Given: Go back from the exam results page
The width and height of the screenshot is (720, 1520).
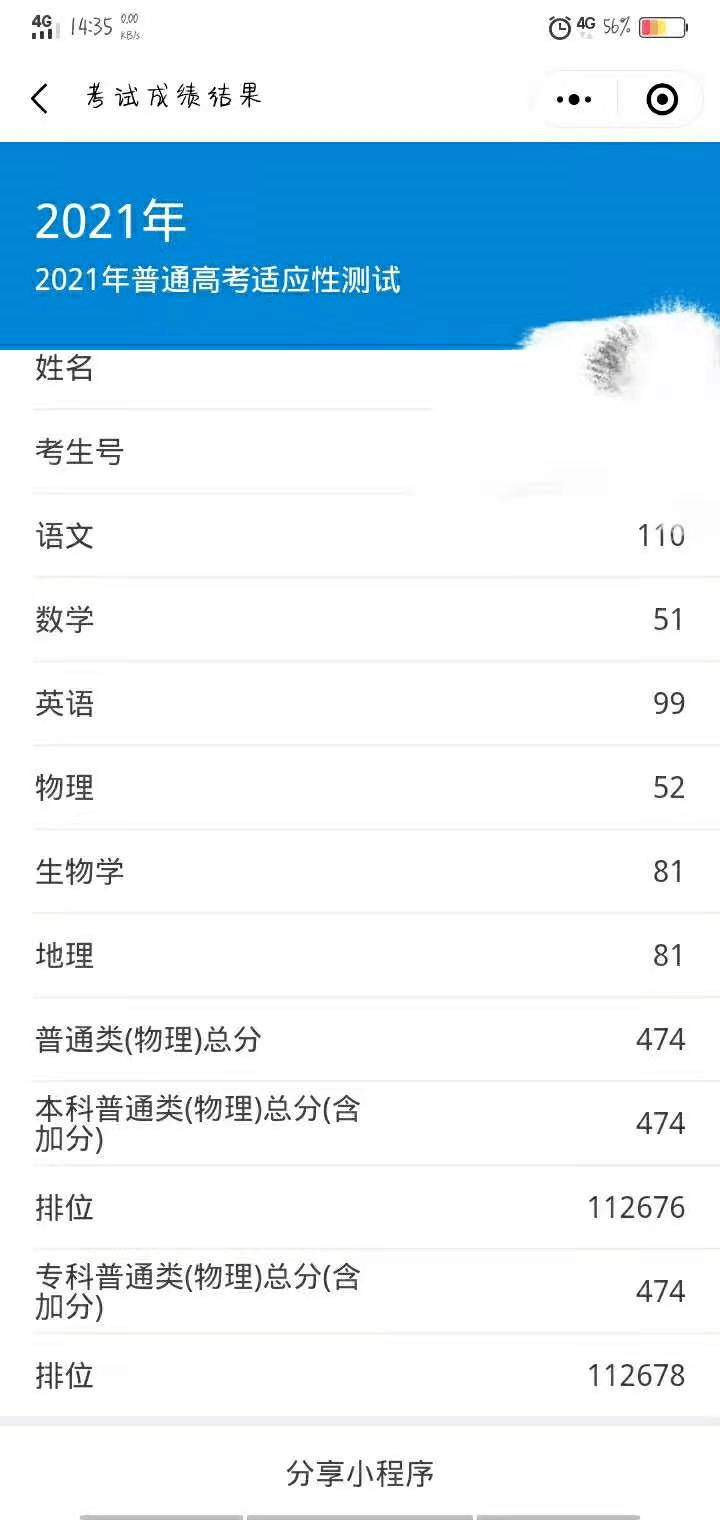Looking at the screenshot, I should pyautogui.click(x=40, y=98).
